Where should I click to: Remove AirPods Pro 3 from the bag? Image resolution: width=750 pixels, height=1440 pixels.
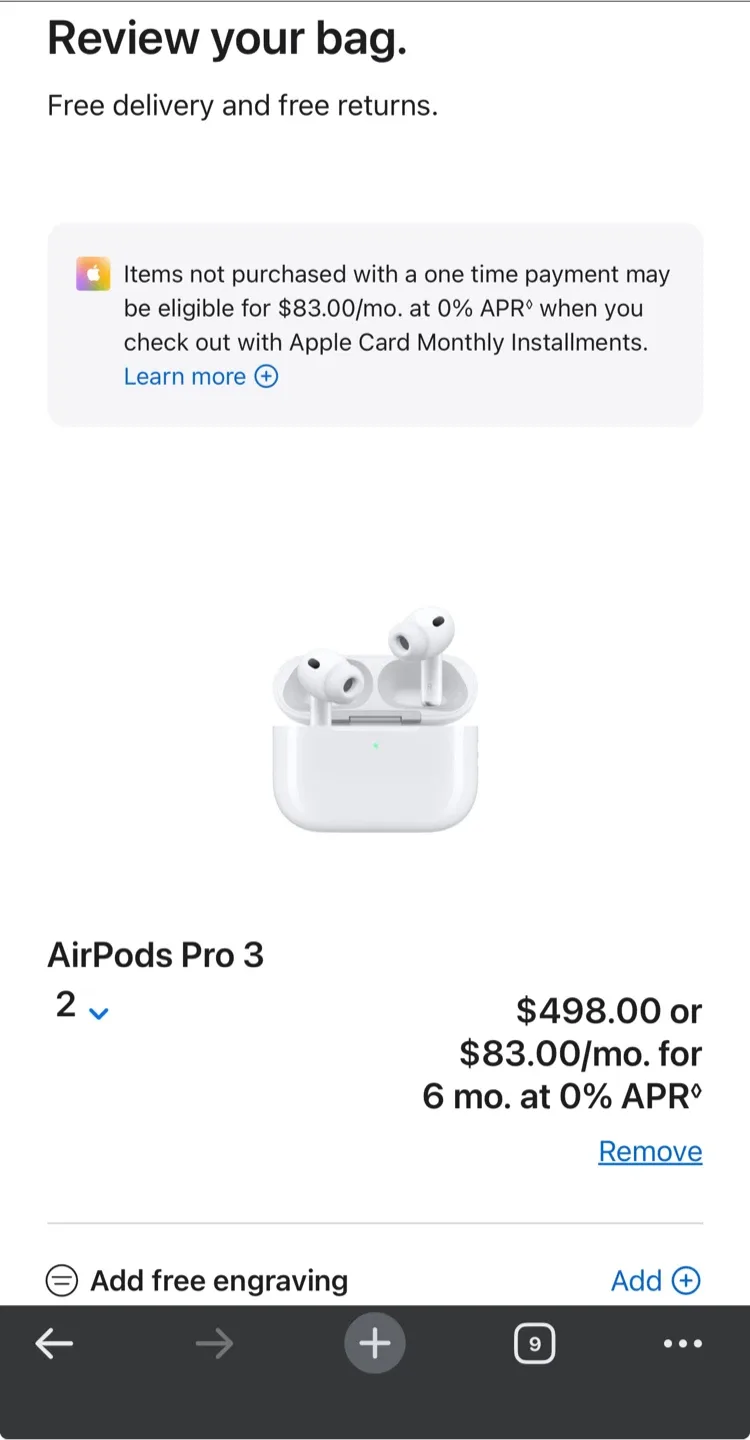coord(650,1151)
